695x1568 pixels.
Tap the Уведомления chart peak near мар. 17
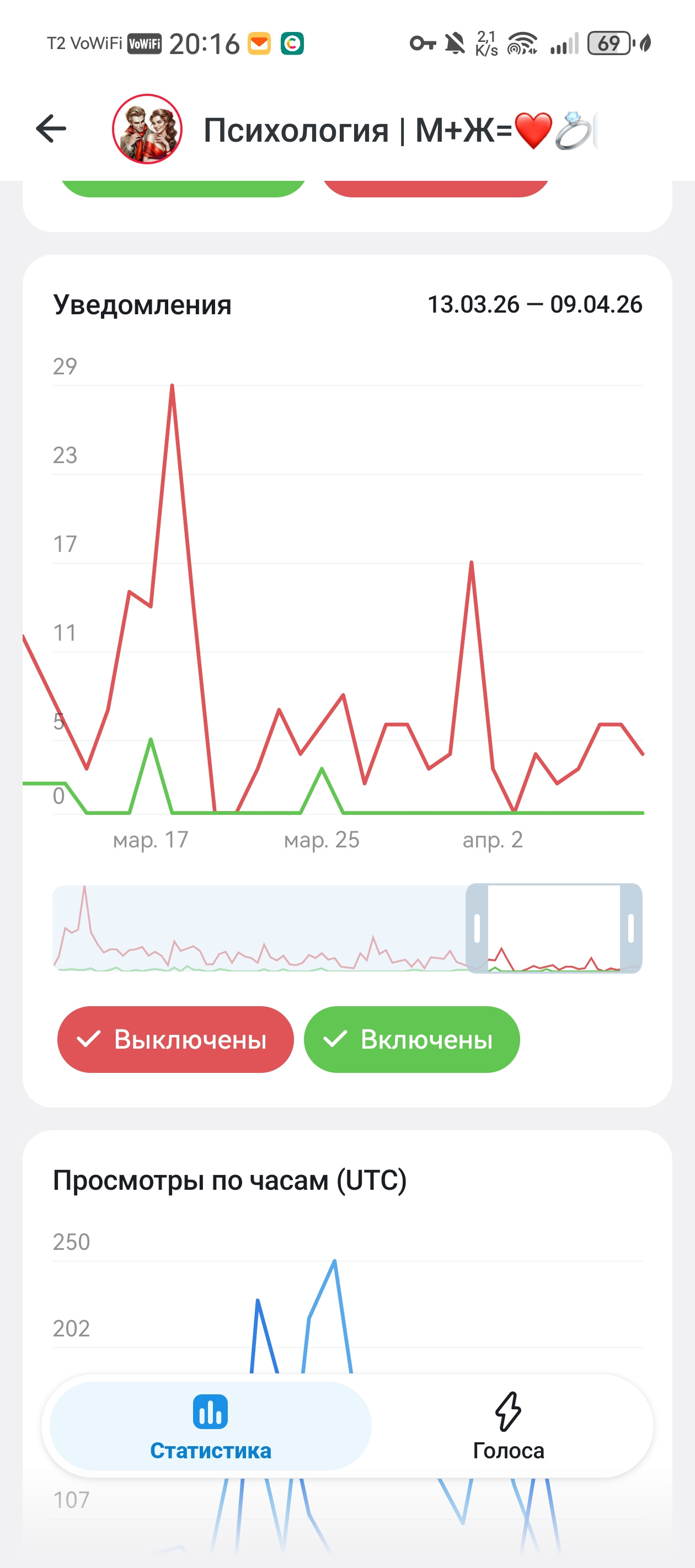coord(173,386)
